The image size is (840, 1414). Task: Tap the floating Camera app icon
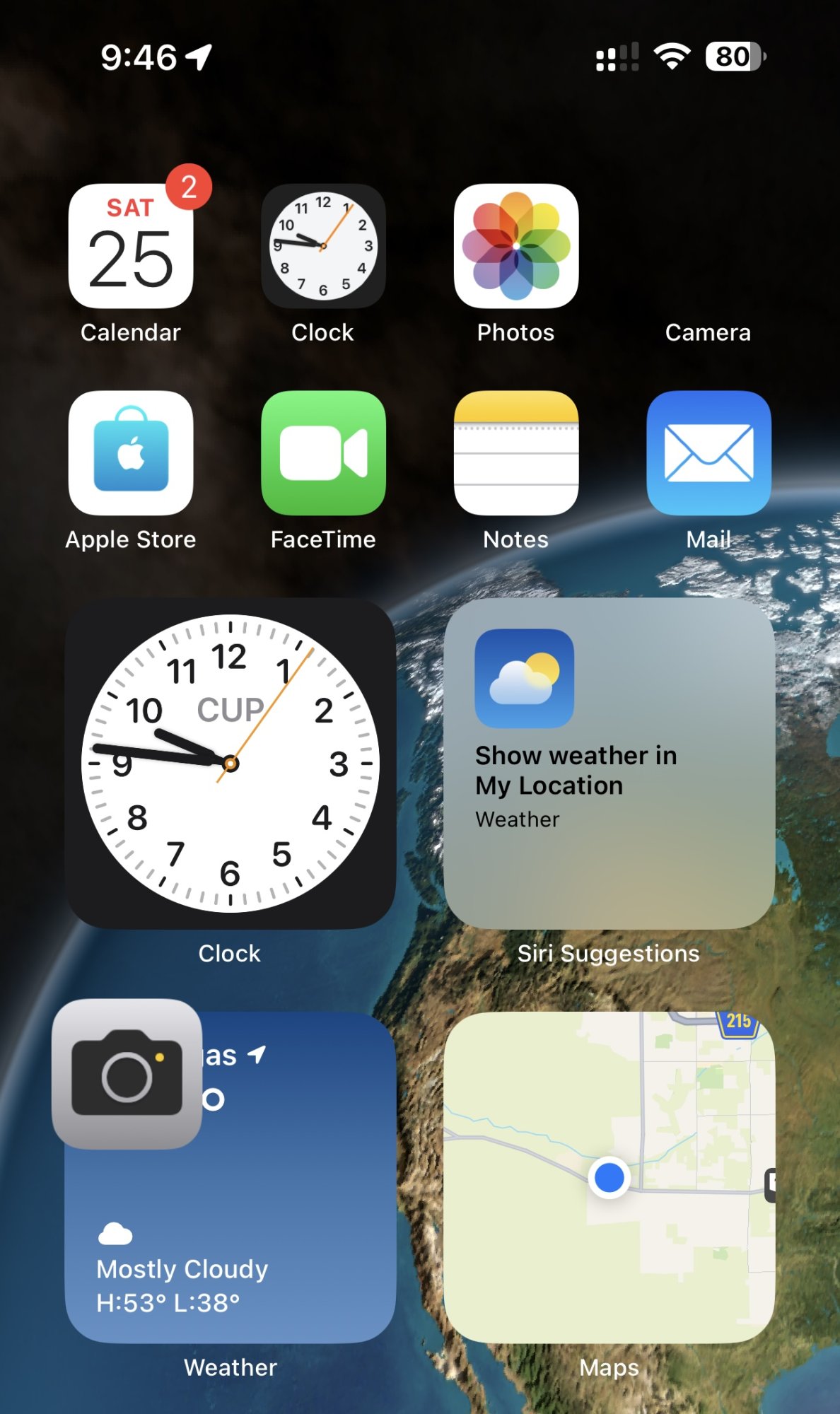[127, 1074]
